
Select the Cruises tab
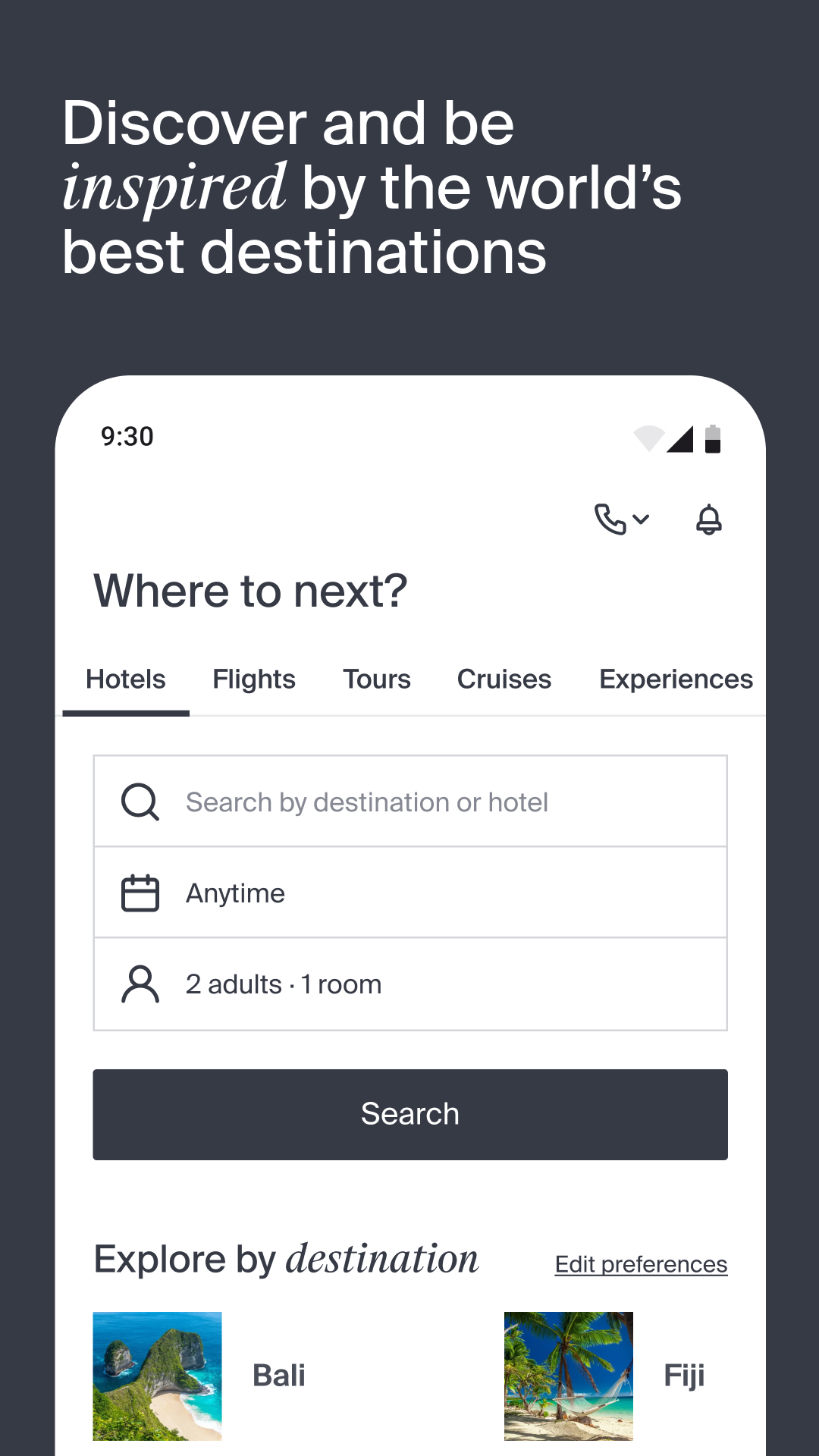tap(504, 679)
